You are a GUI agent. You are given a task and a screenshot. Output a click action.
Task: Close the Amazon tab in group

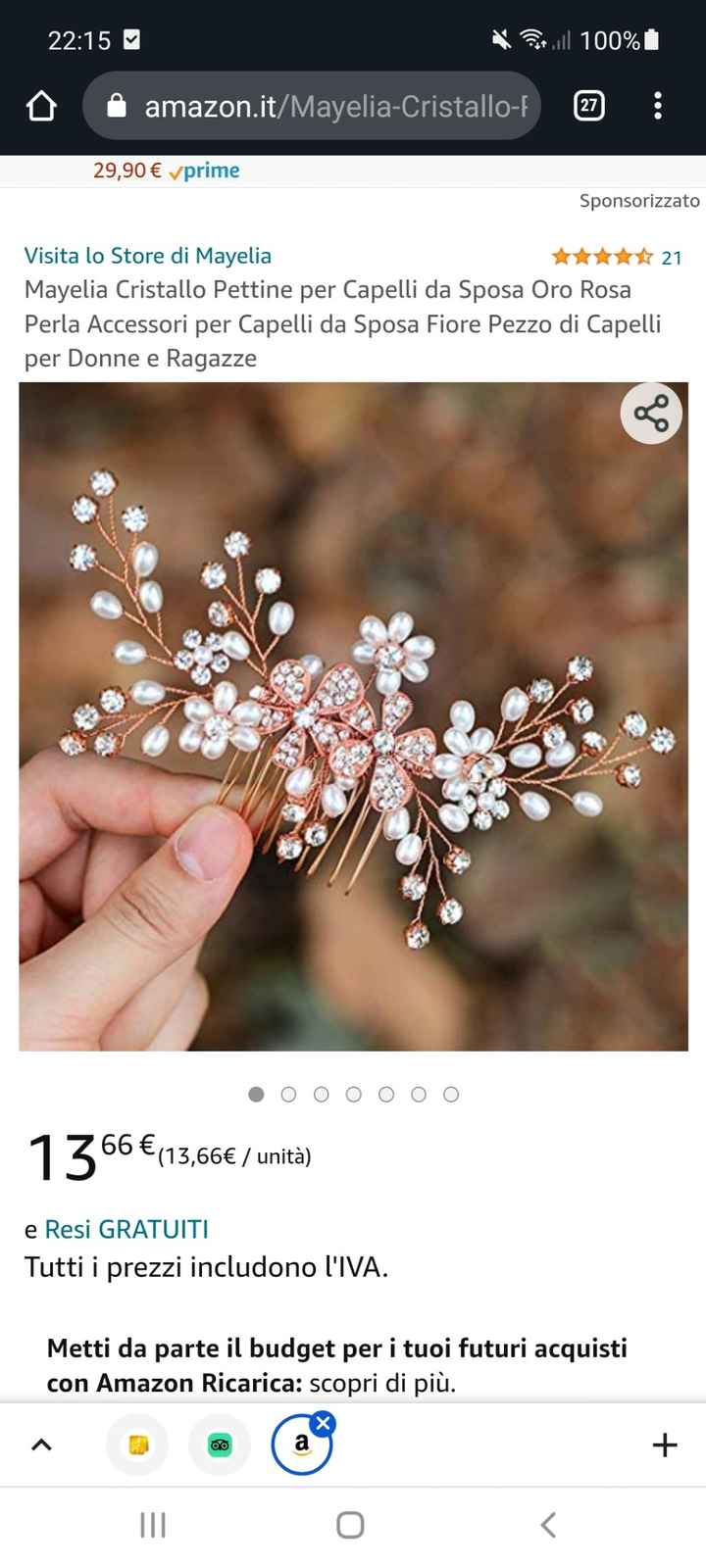324,1423
